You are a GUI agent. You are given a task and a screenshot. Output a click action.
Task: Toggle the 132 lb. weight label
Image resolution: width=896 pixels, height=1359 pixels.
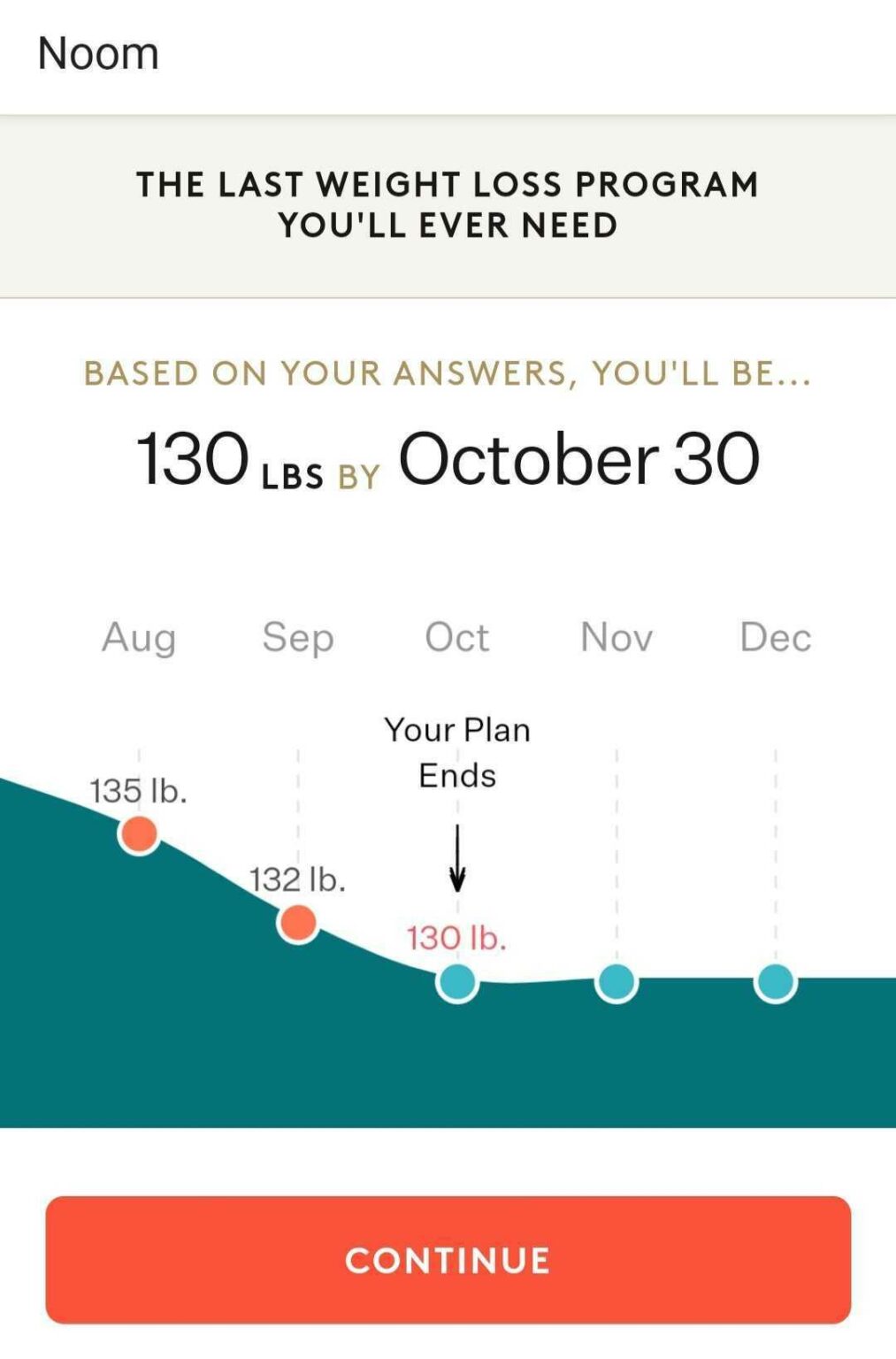[300, 879]
